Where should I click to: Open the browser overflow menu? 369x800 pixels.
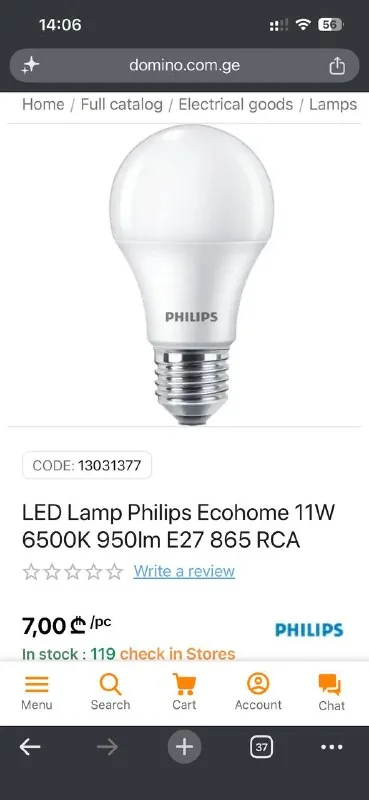332,747
